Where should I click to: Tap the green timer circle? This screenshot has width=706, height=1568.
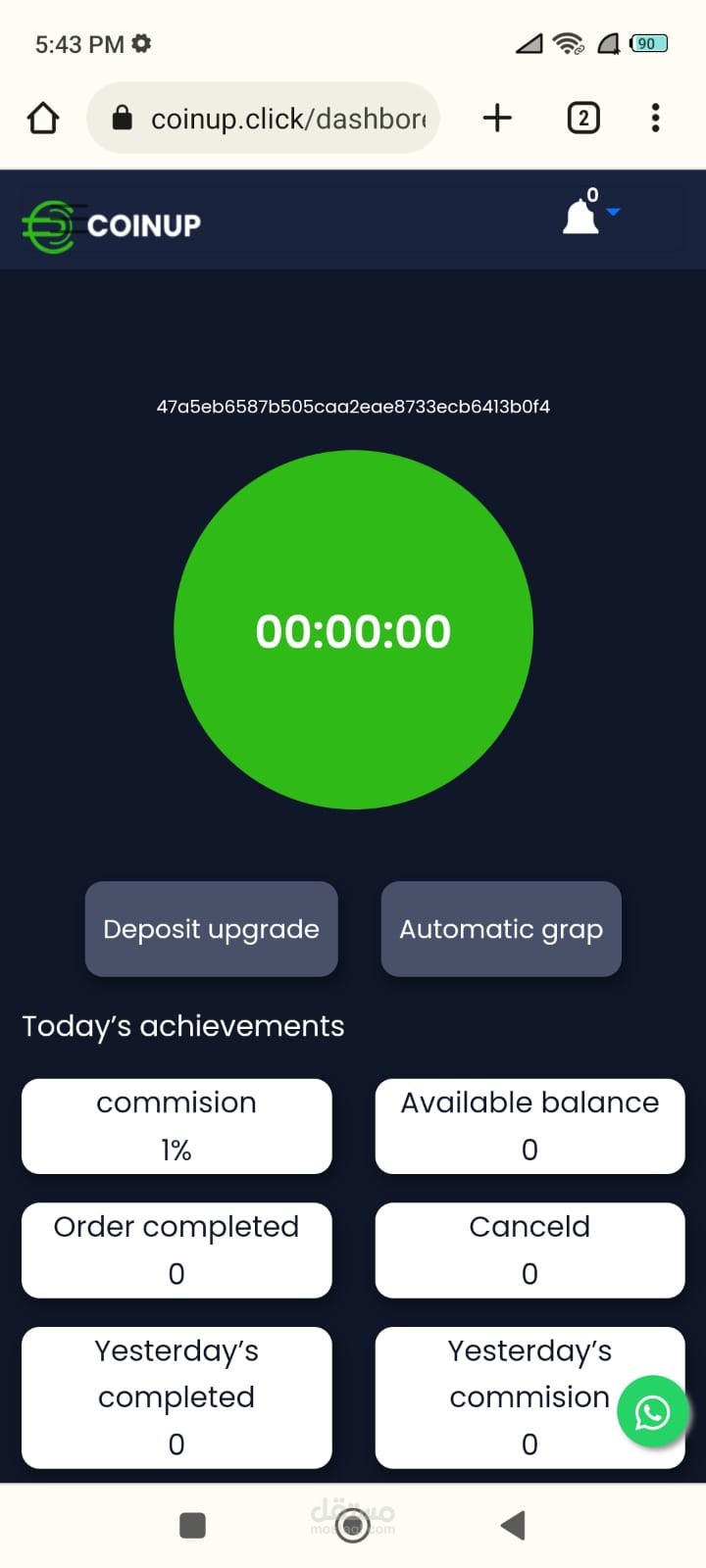[353, 630]
